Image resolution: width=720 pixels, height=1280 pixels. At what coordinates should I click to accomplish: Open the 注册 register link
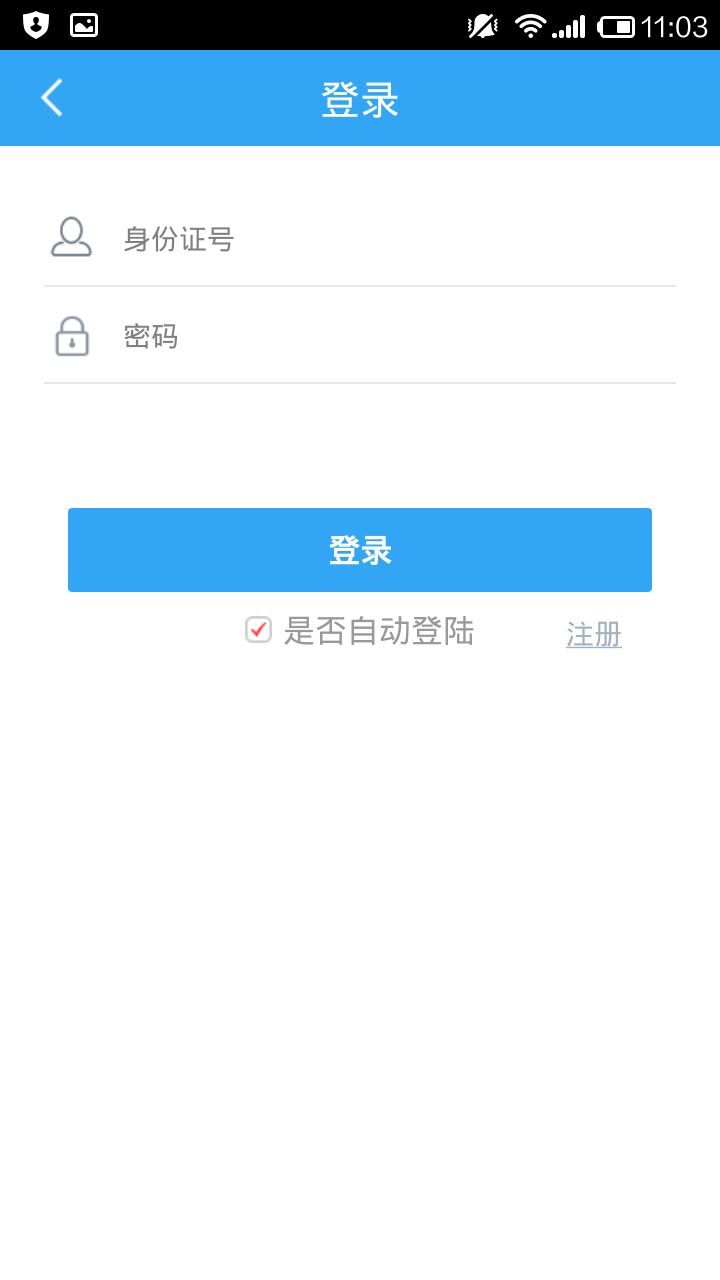pos(594,634)
